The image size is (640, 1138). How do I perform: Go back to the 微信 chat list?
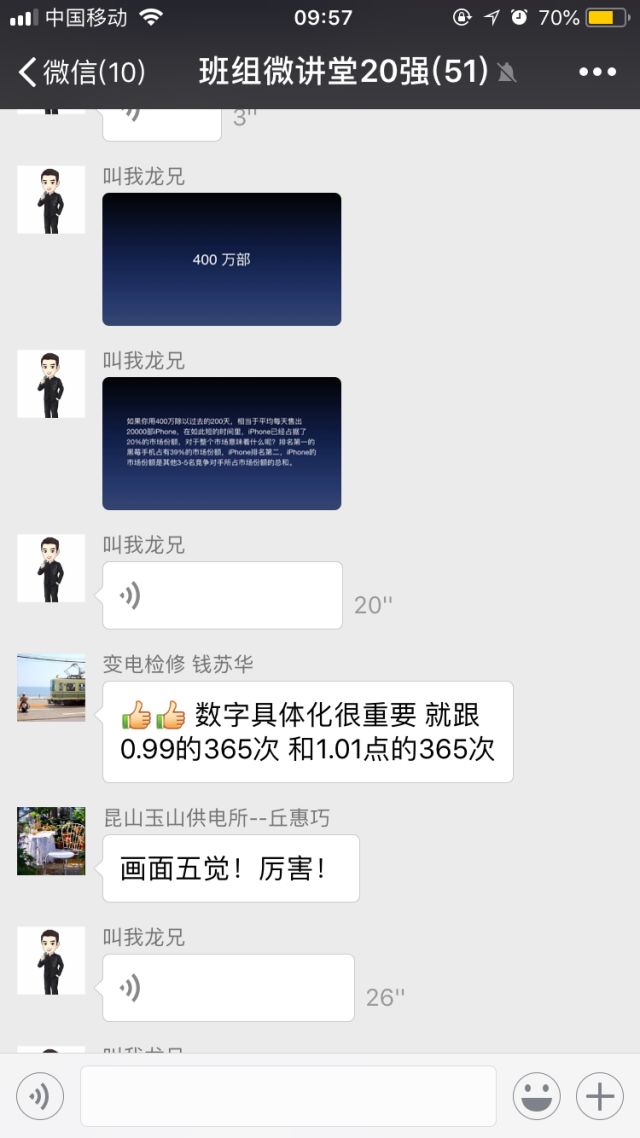pos(81,72)
